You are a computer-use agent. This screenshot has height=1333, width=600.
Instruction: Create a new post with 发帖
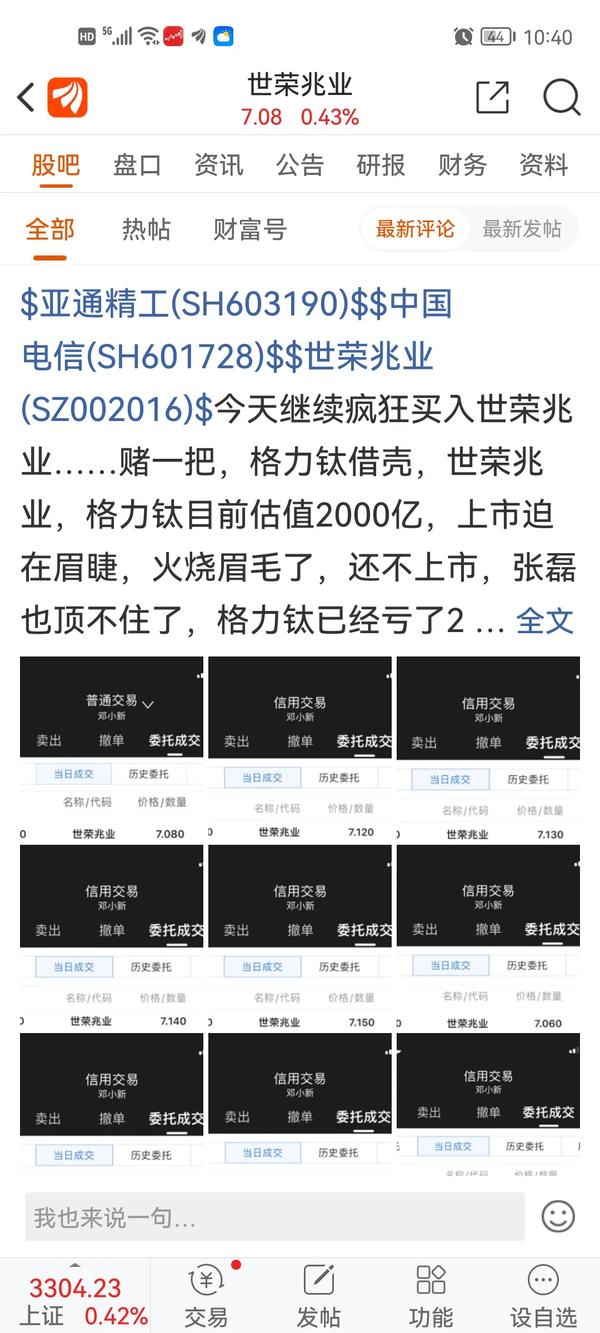tap(319, 1296)
